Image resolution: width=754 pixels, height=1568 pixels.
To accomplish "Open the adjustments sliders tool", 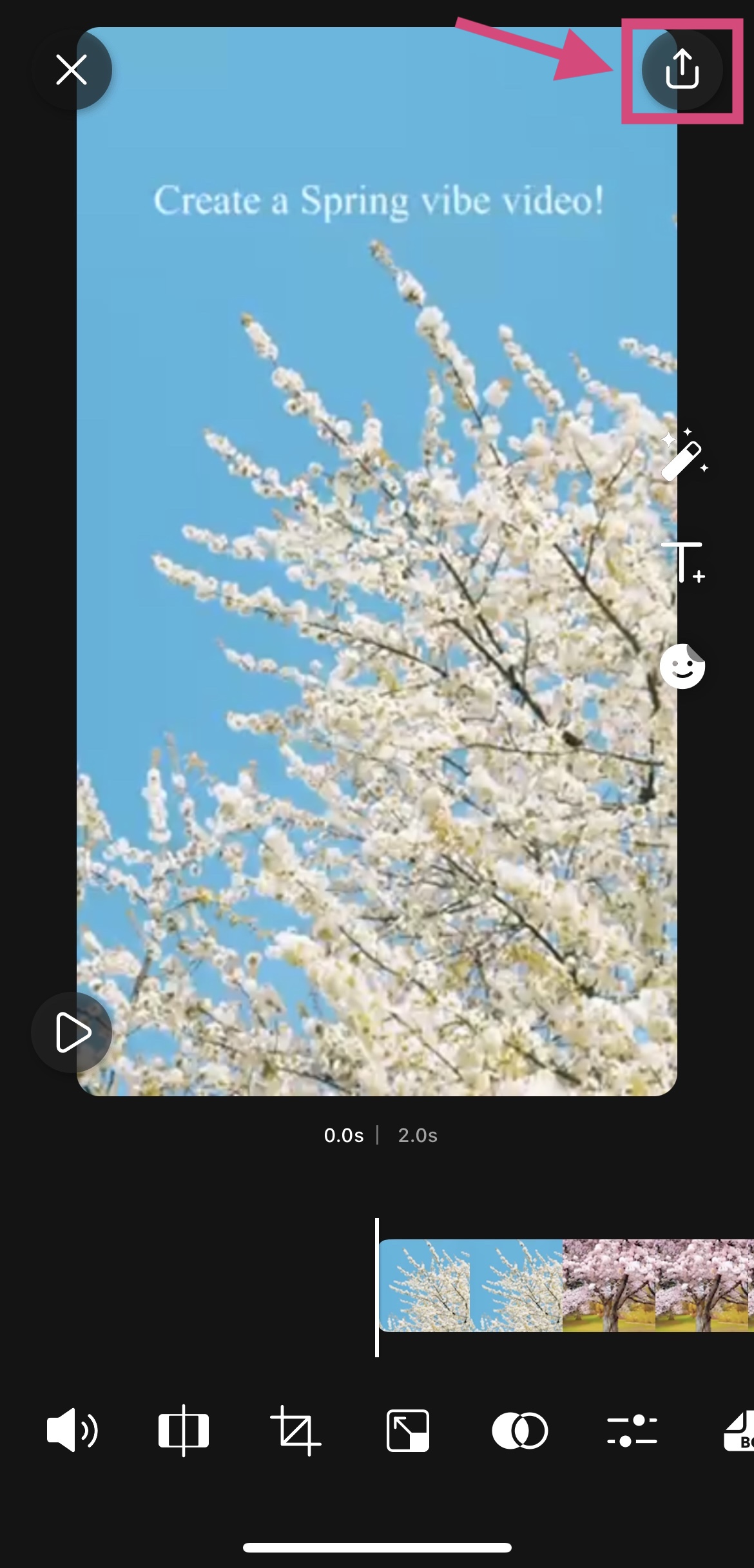I will pos(632,1430).
